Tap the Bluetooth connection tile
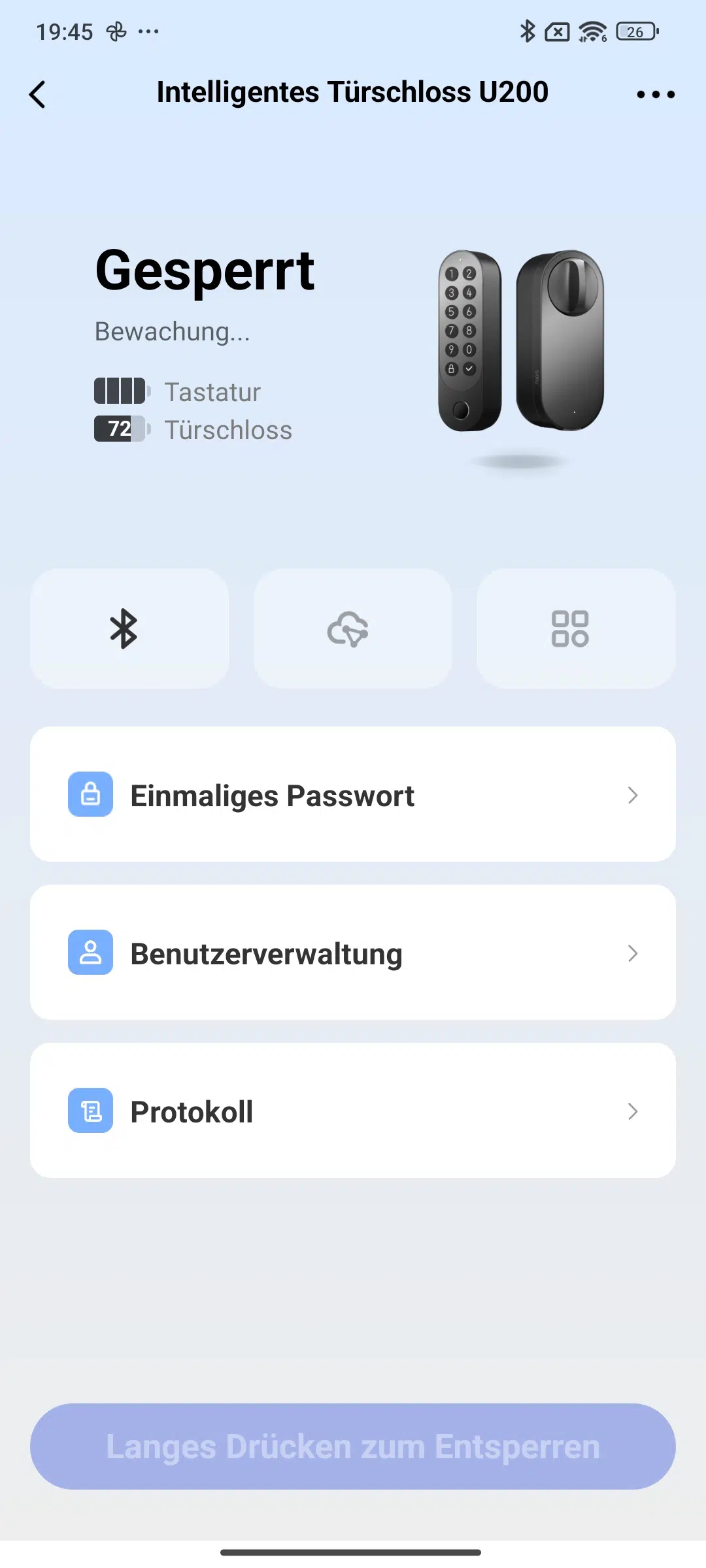This screenshot has height=1568, width=706. pos(129,629)
